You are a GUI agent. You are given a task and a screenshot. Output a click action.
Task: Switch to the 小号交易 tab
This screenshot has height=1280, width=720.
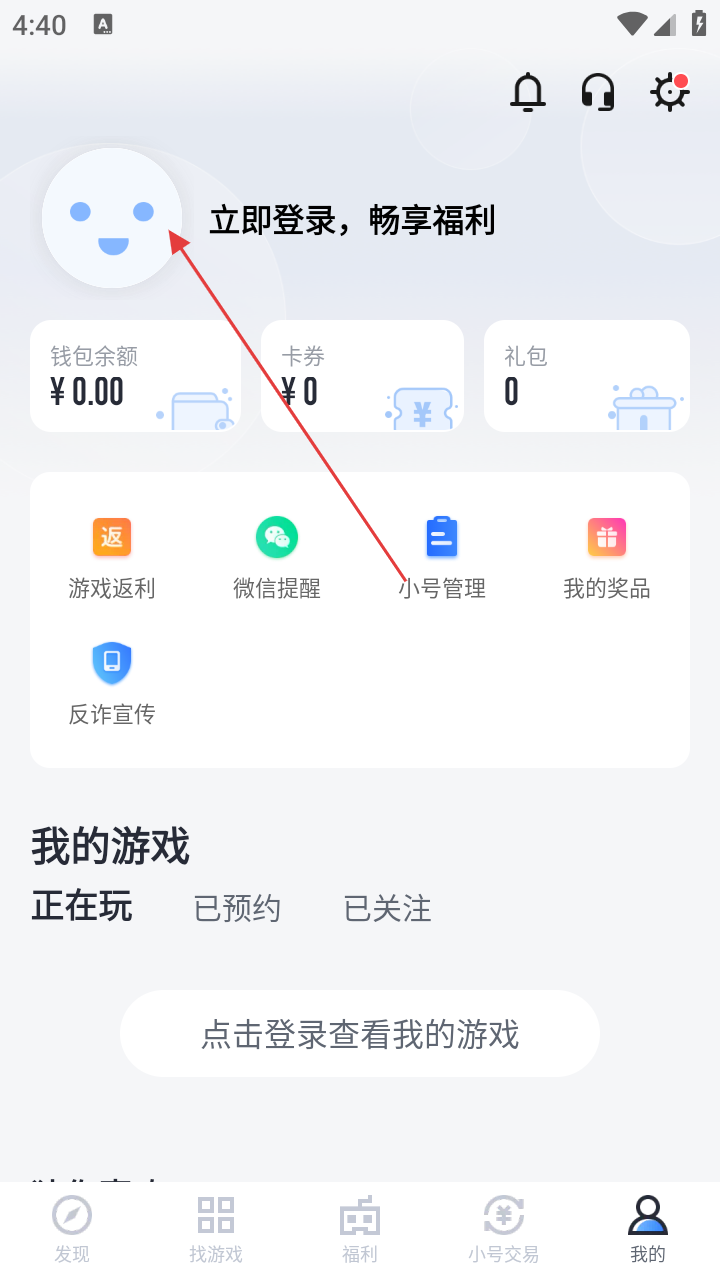point(504,1228)
